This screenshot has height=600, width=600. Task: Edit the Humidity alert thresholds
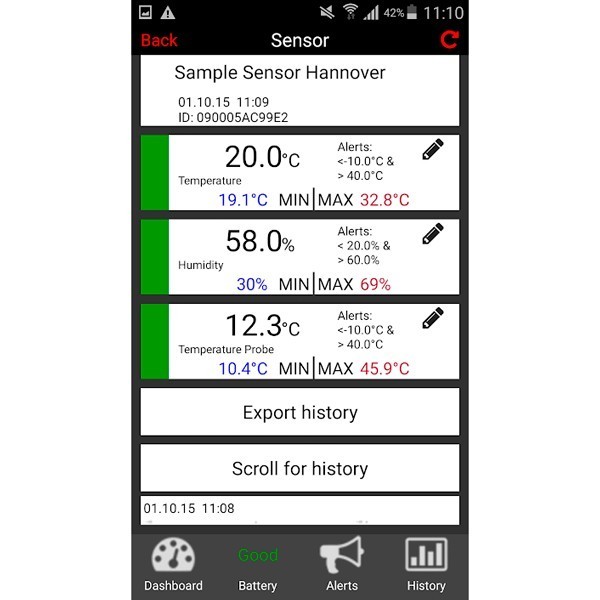432,235
